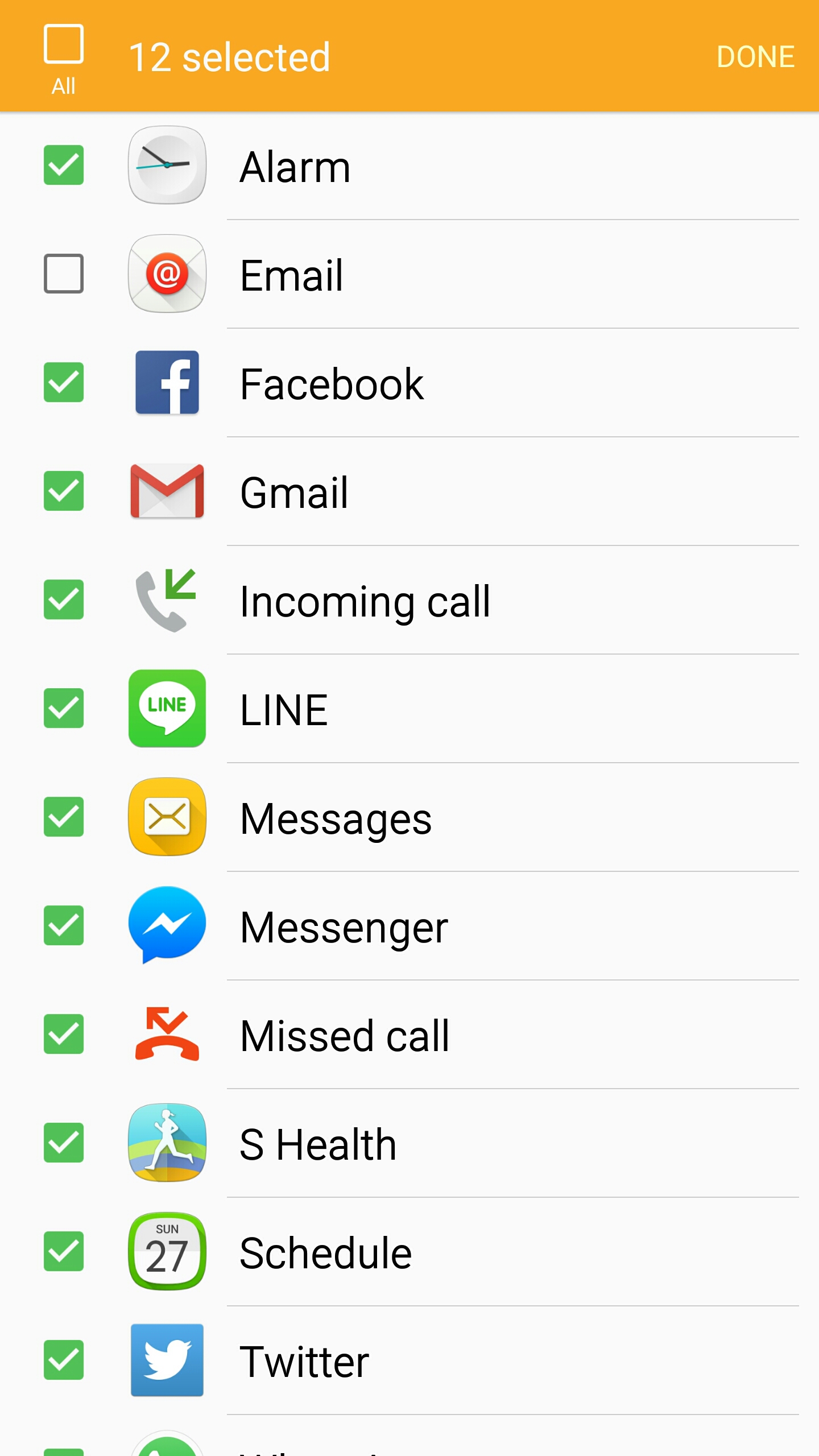Untick the Twitter checkbox
The height and width of the screenshot is (1456, 819).
64,1360
